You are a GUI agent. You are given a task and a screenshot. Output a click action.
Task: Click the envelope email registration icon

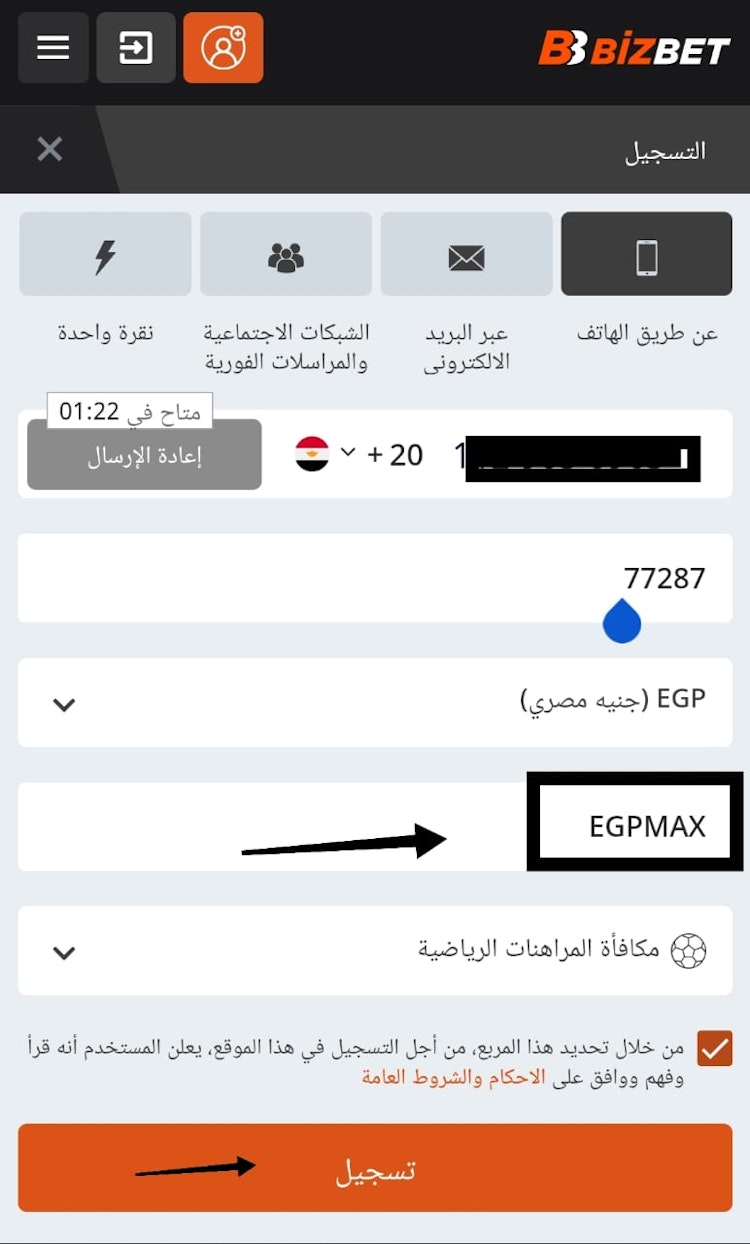coord(466,254)
